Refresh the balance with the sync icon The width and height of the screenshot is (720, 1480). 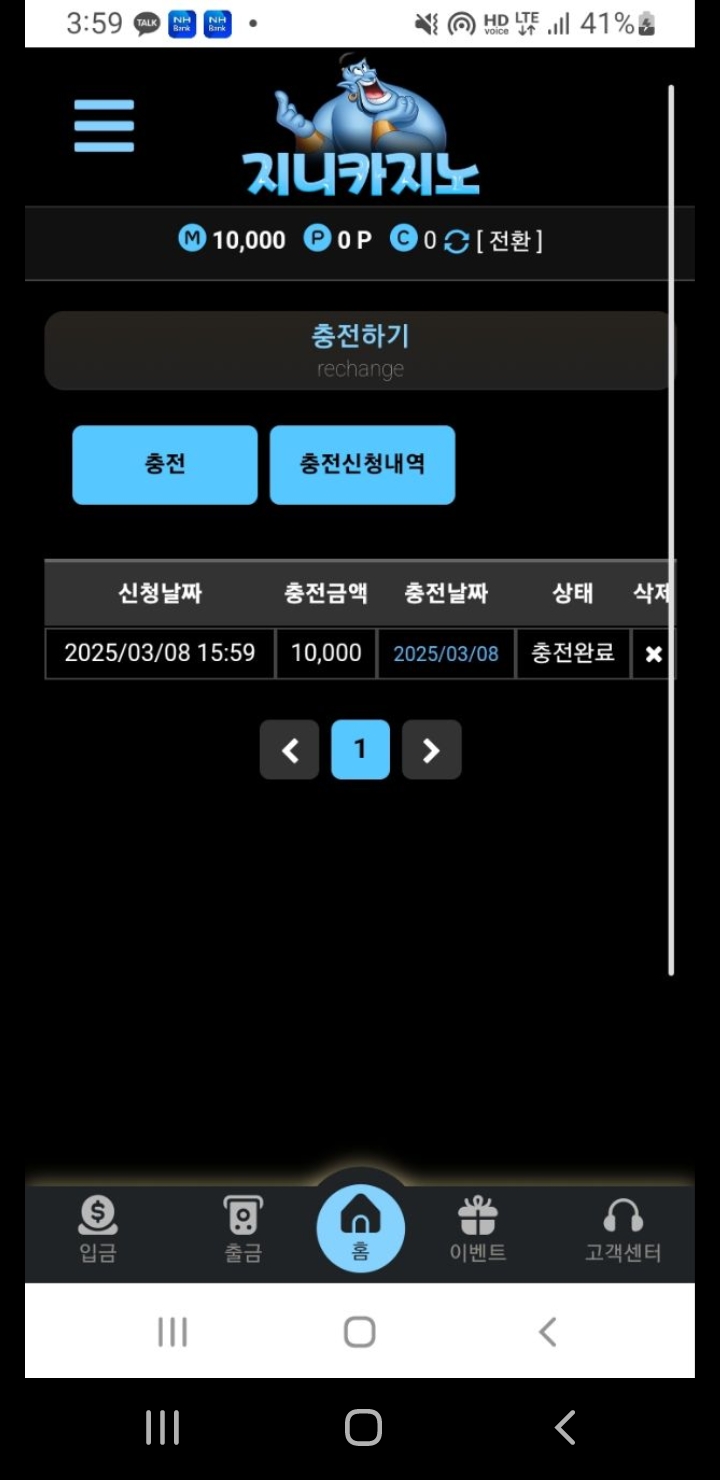456,241
